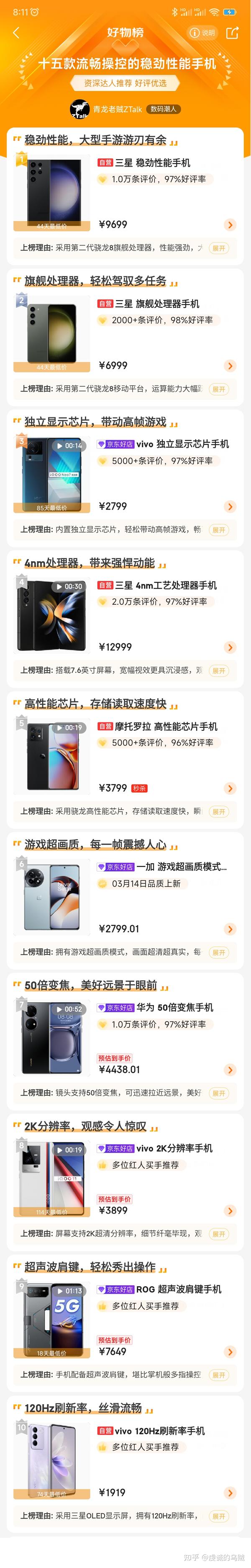The width and height of the screenshot is (251, 1568).
Task: Open the vivo 2K分辨率手机 product
Action: coord(174,1148)
